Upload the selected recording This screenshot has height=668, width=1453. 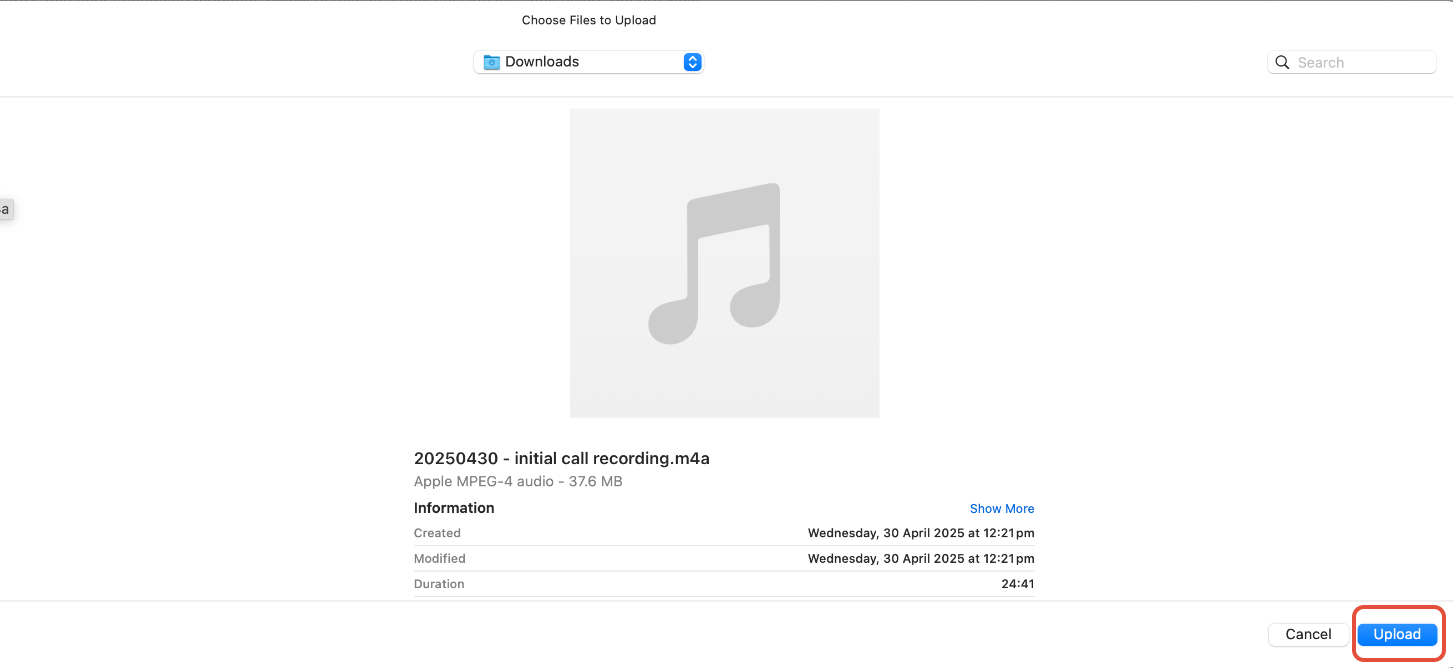point(1396,634)
